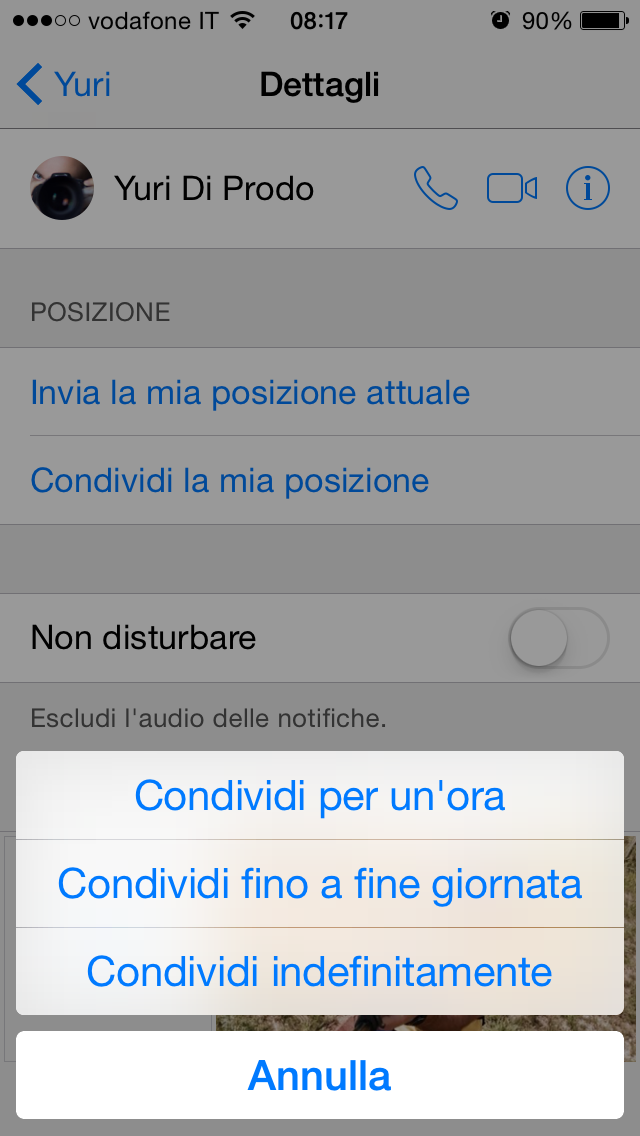Start a video call with Yuri

pyautogui.click(x=512, y=188)
